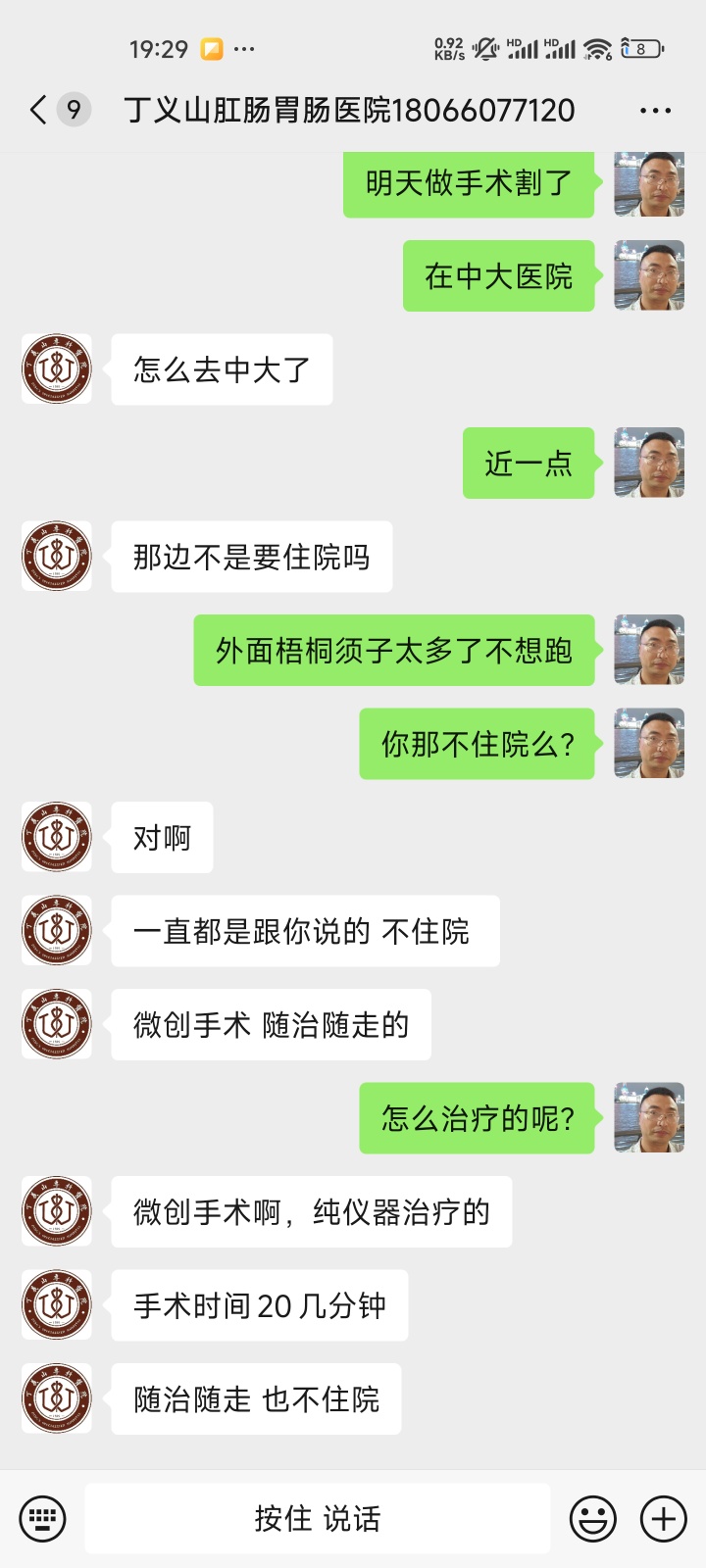The width and height of the screenshot is (706, 1568).
Task: Open hospital avatar beside "怎么去中大了"
Action: click(x=57, y=369)
